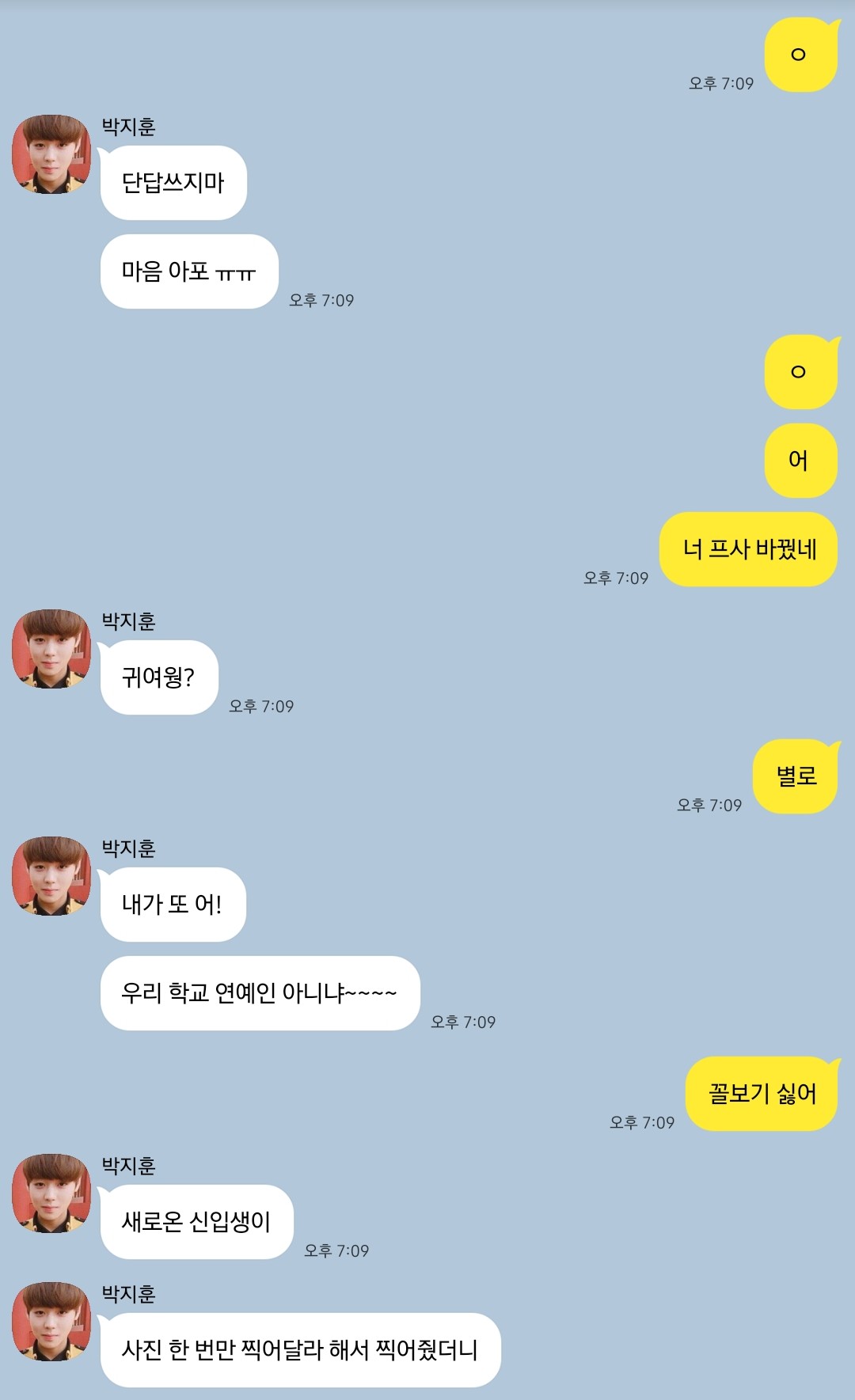Image resolution: width=855 pixels, height=1400 pixels.
Task: Tap 박지훈's avatar next to 귀여웡?
Action: pos(51,649)
